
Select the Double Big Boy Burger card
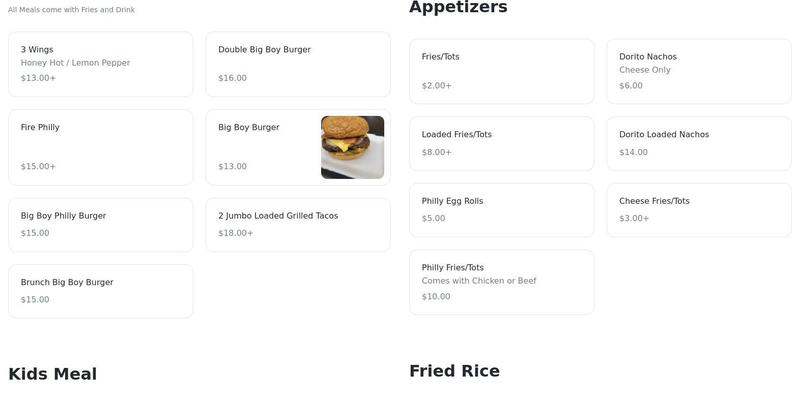point(297,64)
